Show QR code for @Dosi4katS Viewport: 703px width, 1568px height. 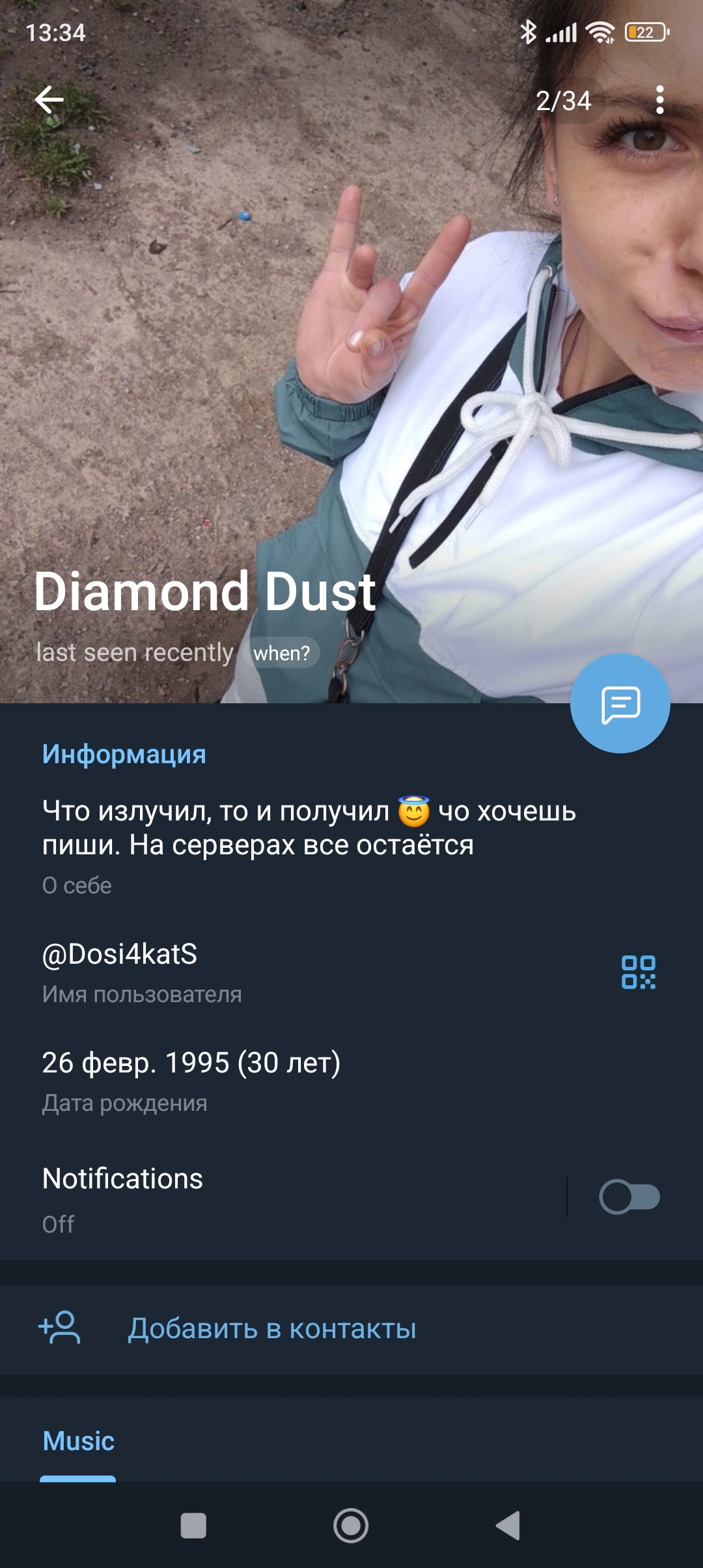[638, 972]
